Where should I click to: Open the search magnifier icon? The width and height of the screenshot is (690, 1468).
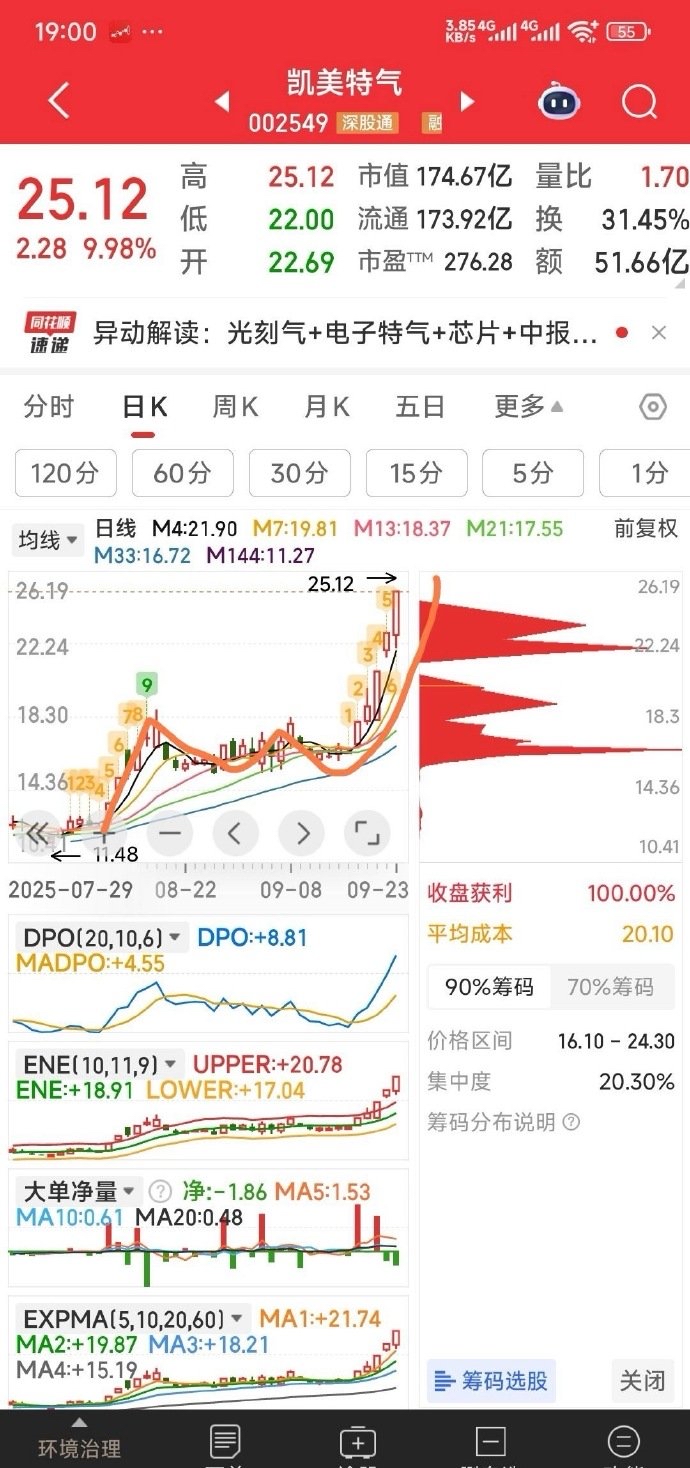click(x=638, y=102)
